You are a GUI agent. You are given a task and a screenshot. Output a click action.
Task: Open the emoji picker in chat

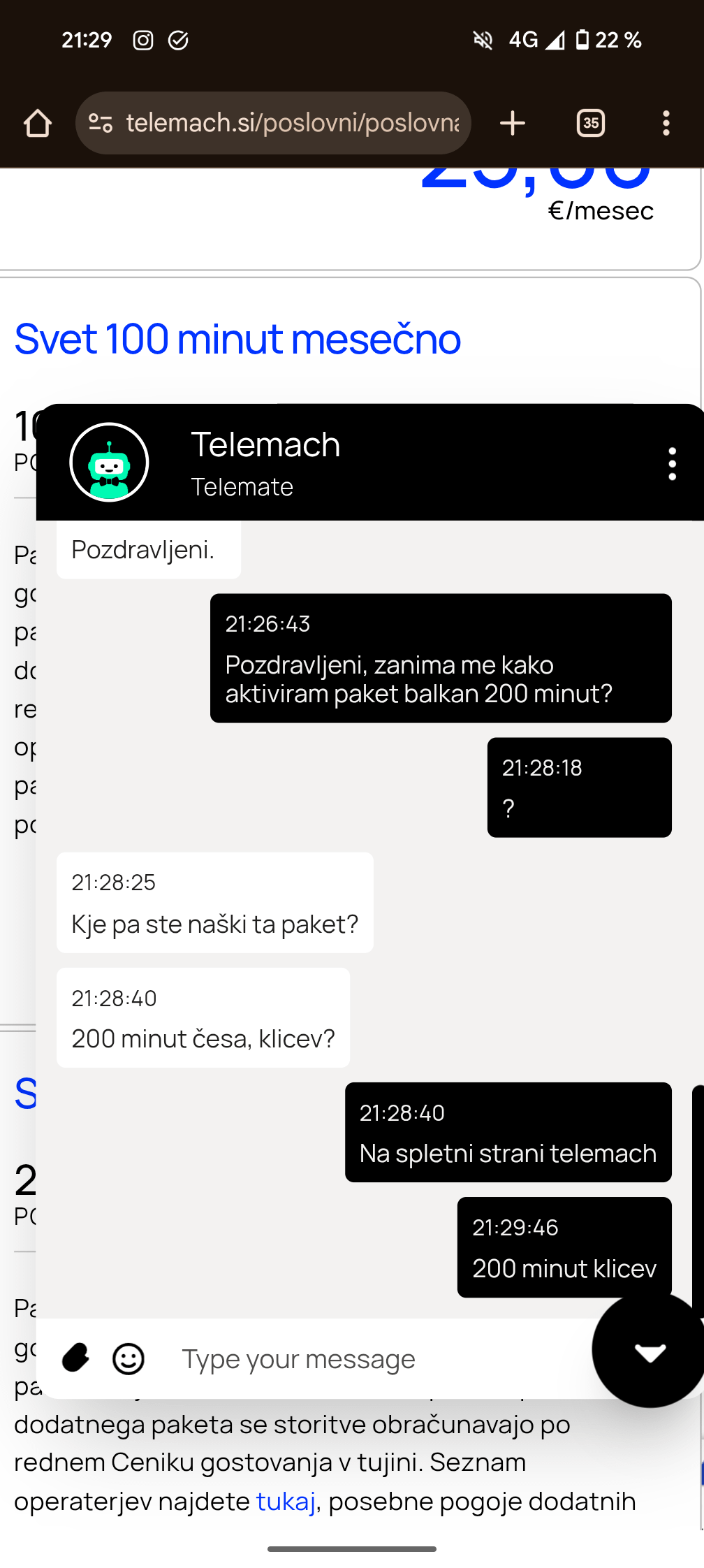[129, 1359]
